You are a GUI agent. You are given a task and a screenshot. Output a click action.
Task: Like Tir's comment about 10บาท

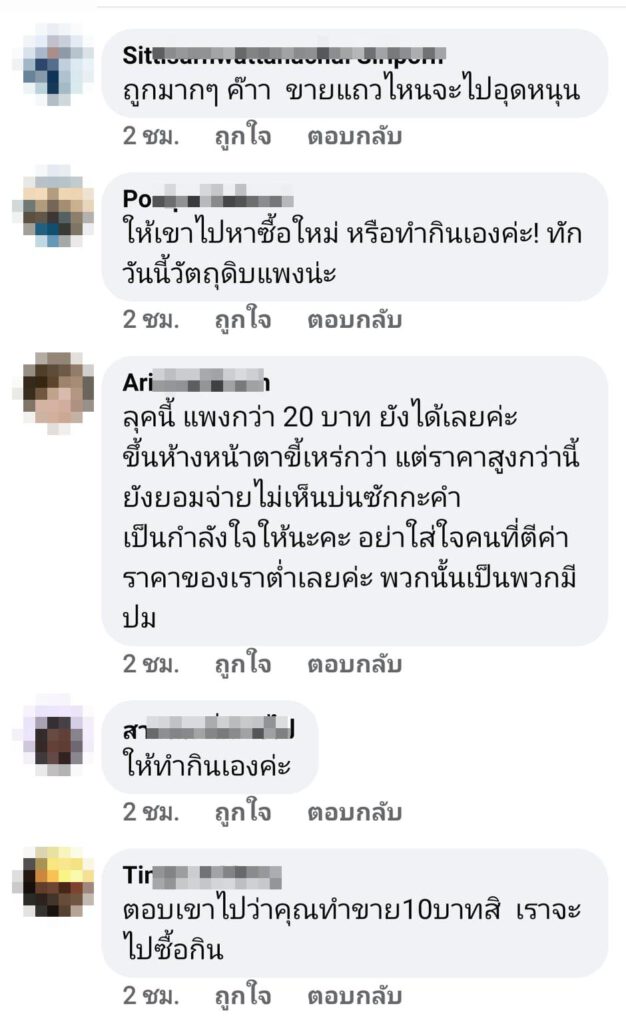pyautogui.click(x=242, y=996)
